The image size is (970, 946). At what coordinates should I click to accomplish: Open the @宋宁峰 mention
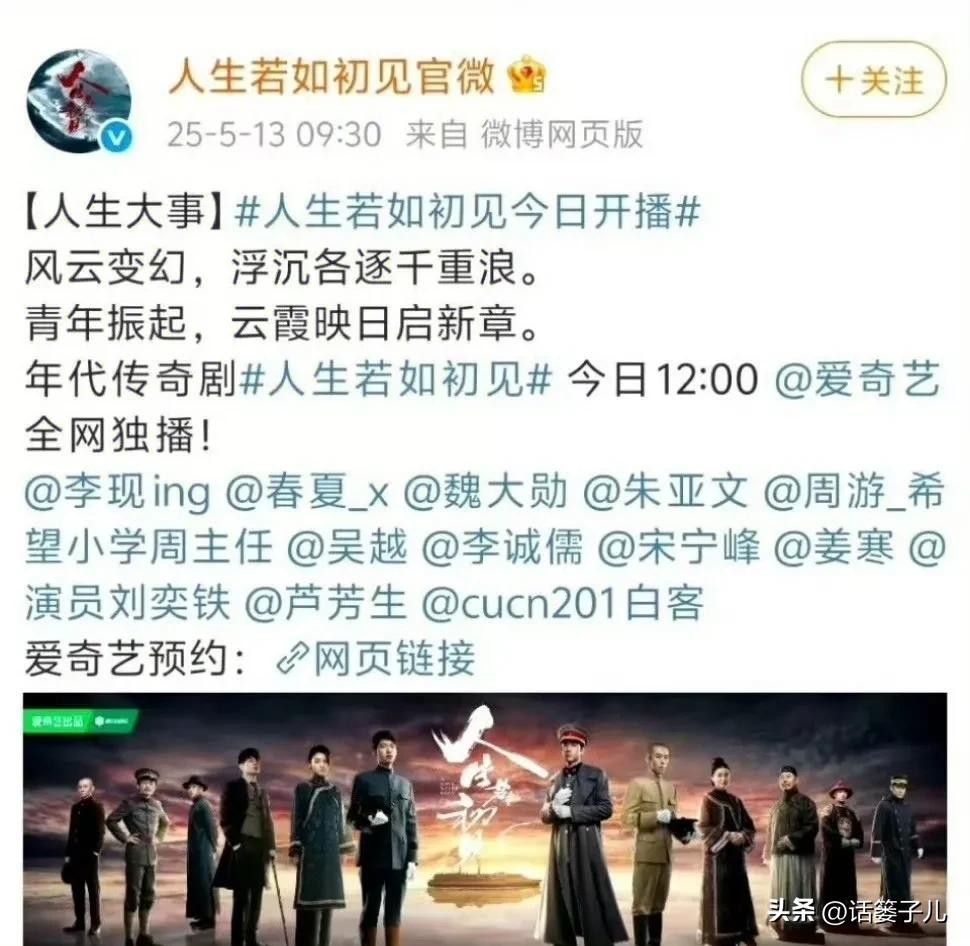[683, 547]
